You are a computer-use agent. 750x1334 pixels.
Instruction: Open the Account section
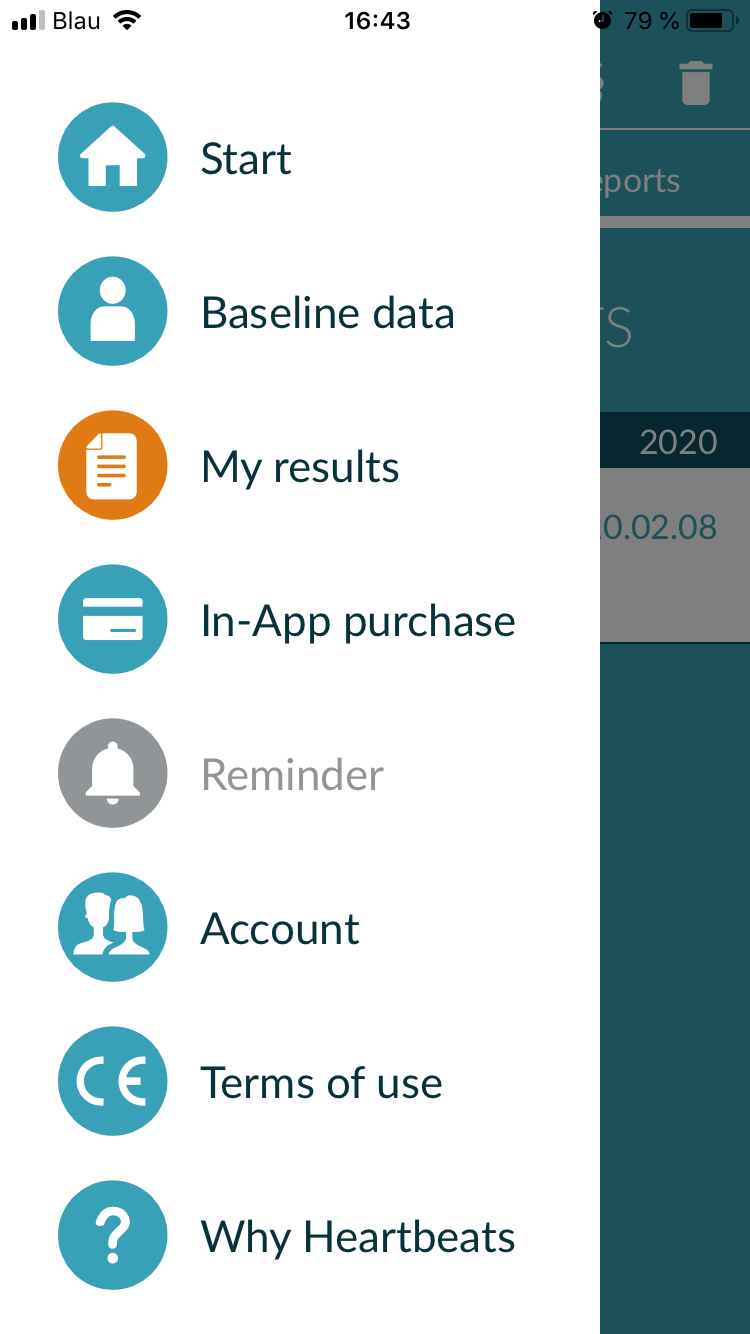[x=300, y=928]
